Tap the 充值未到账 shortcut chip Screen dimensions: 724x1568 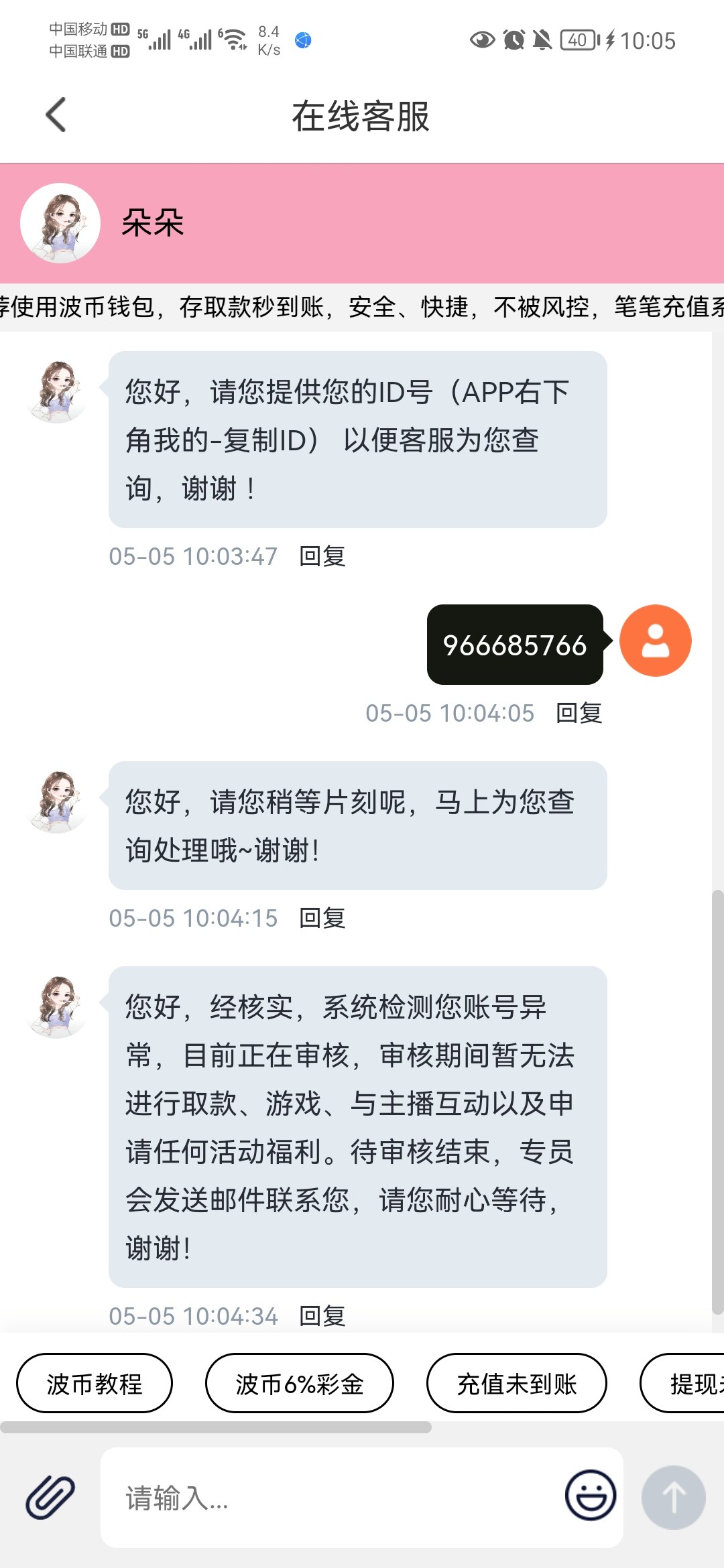[x=517, y=1383]
